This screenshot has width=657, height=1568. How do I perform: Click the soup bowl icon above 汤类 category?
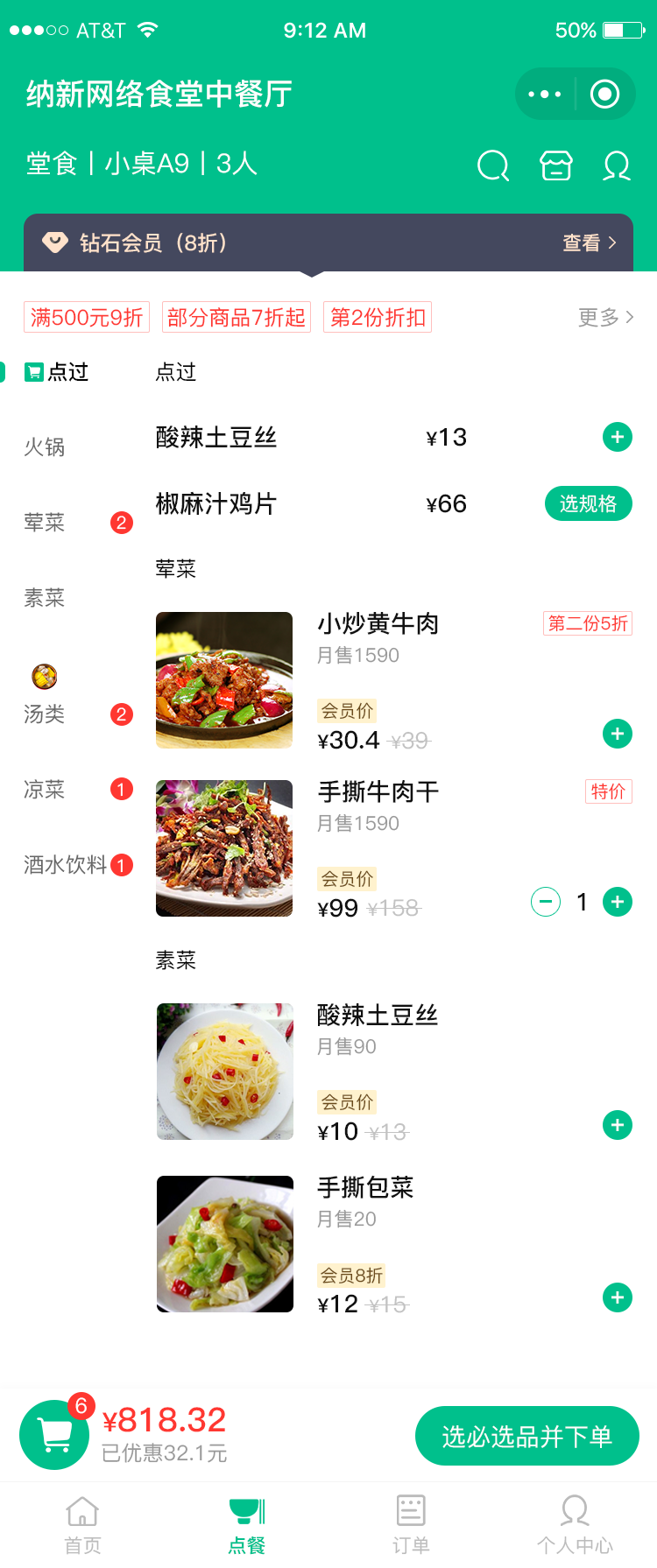point(44,676)
